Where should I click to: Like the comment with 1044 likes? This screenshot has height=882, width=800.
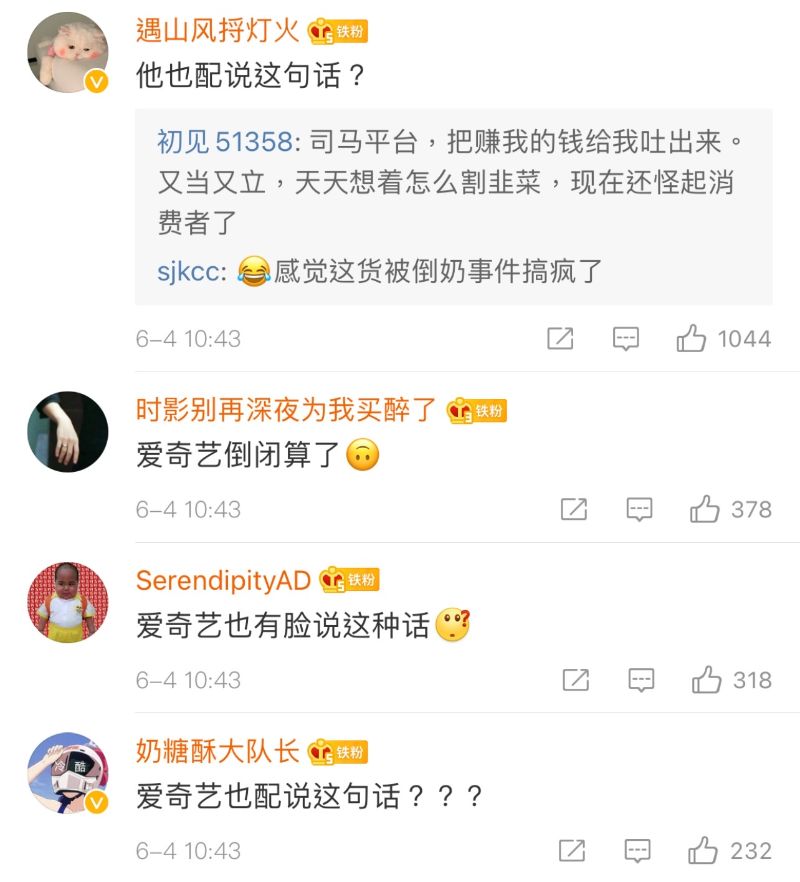(x=692, y=339)
